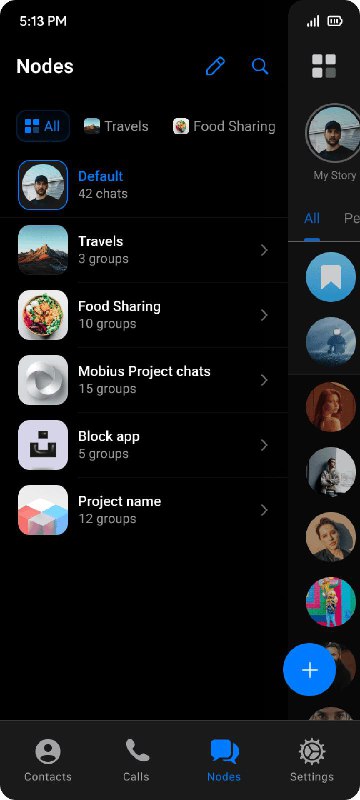Open the Default node with 42 chats

(144, 185)
